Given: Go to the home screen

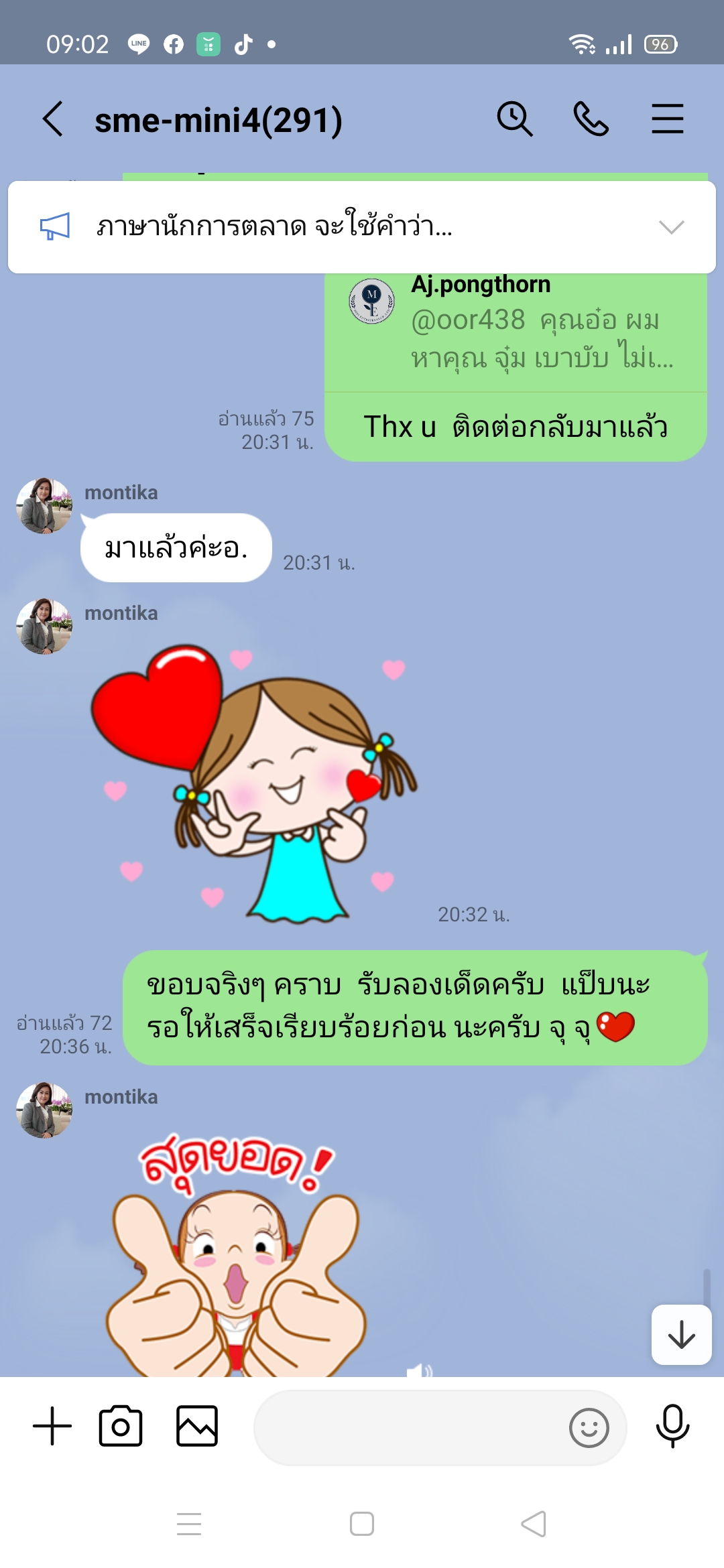Looking at the screenshot, I should click(362, 1524).
